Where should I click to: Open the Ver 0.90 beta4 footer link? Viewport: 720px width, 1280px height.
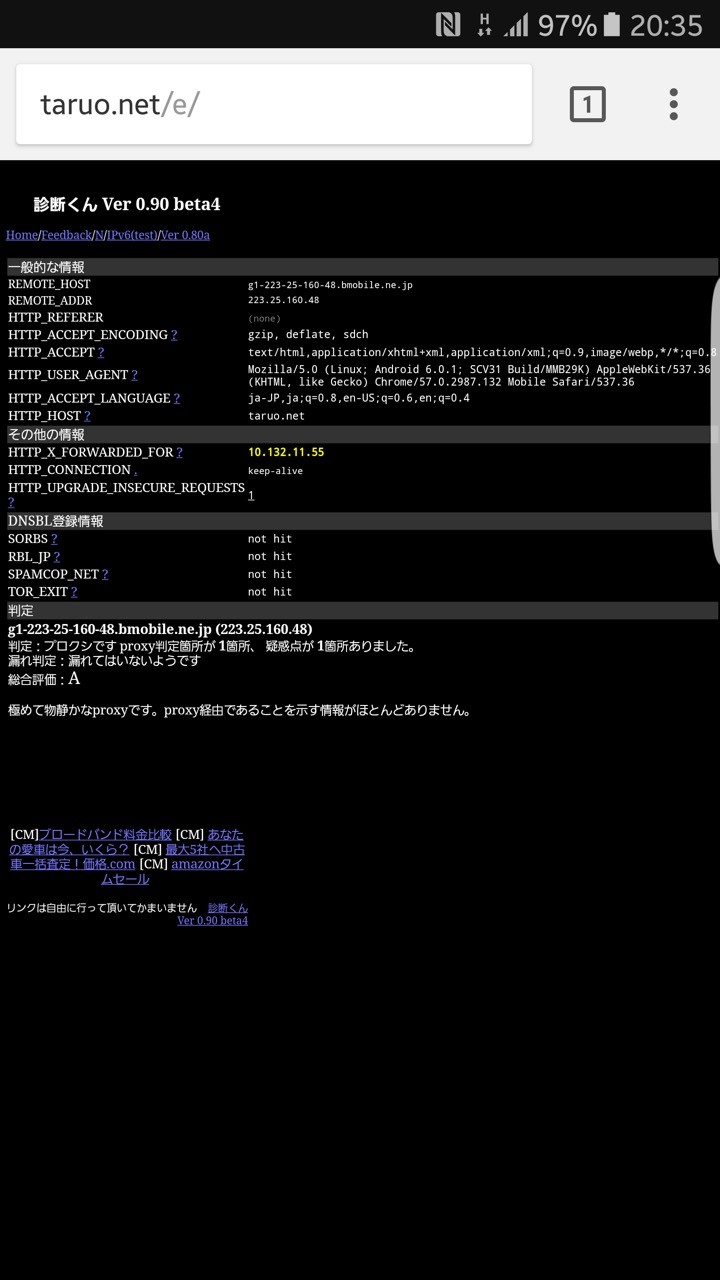click(212, 921)
